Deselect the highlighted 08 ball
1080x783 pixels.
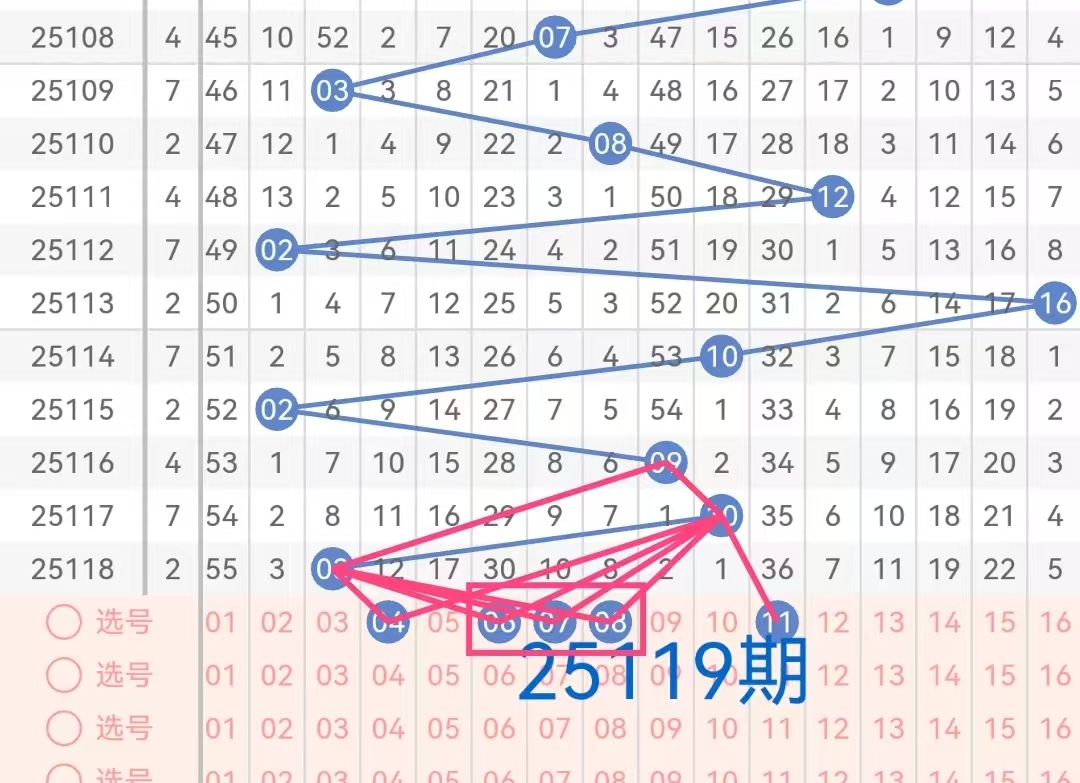click(x=610, y=623)
